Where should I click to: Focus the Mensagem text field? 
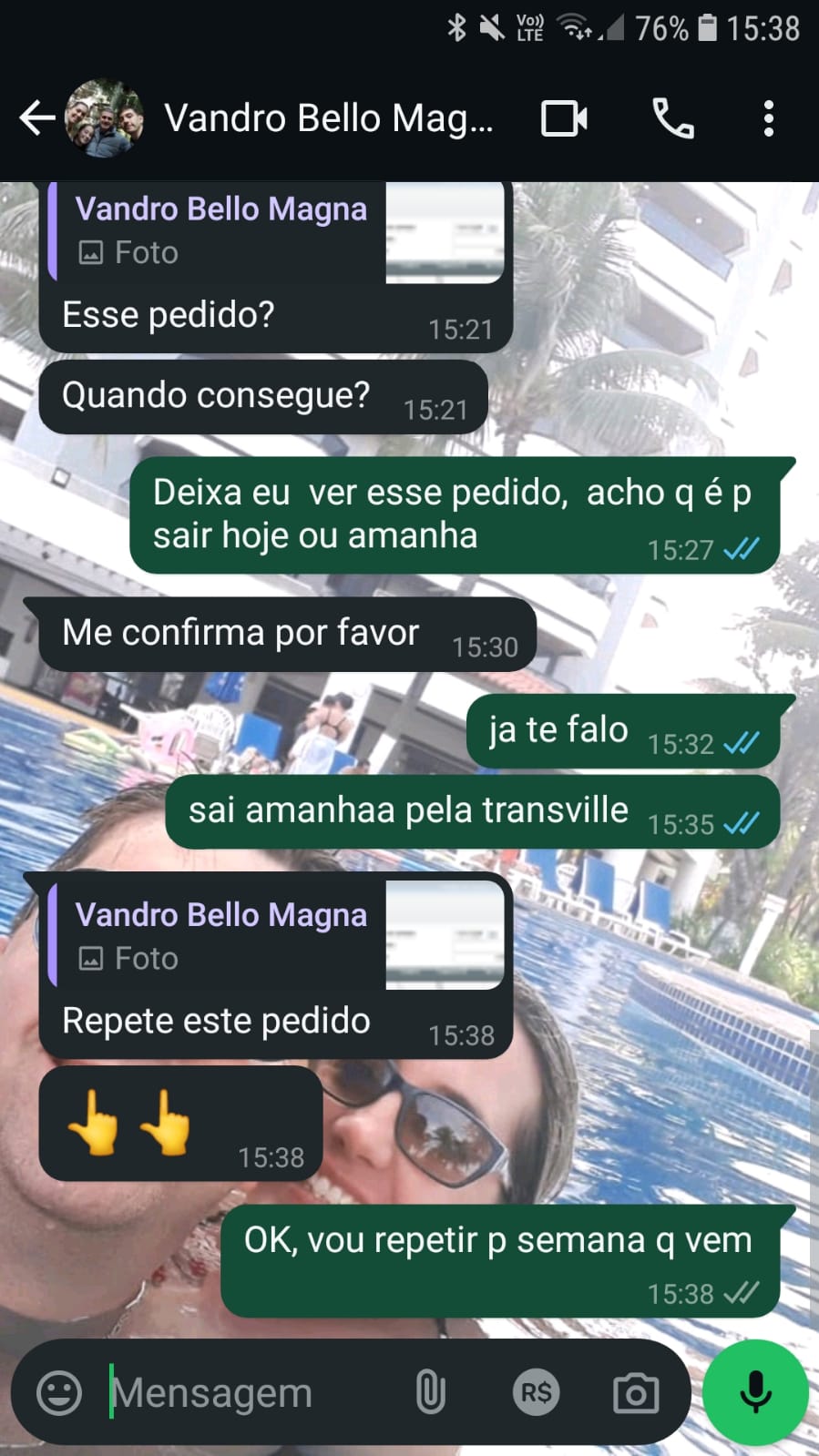[x=246, y=1392]
